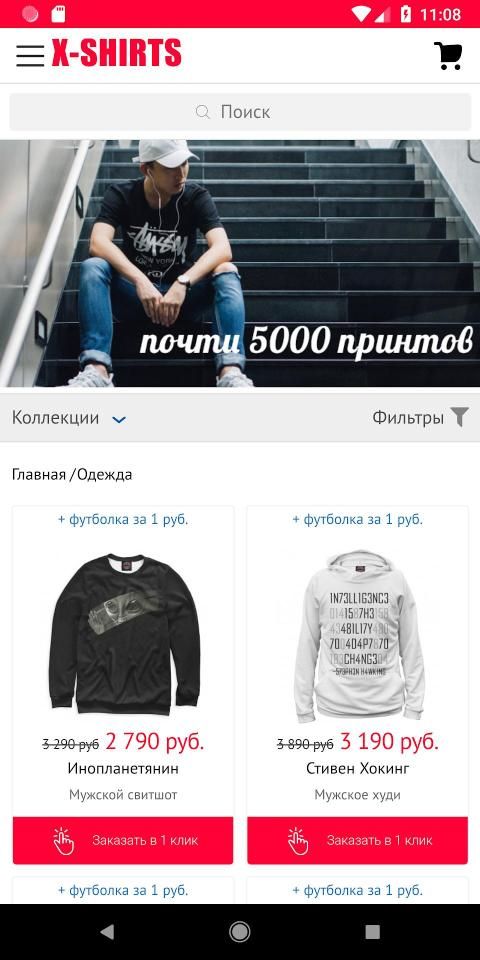Open Фильтры filter options

point(421,418)
